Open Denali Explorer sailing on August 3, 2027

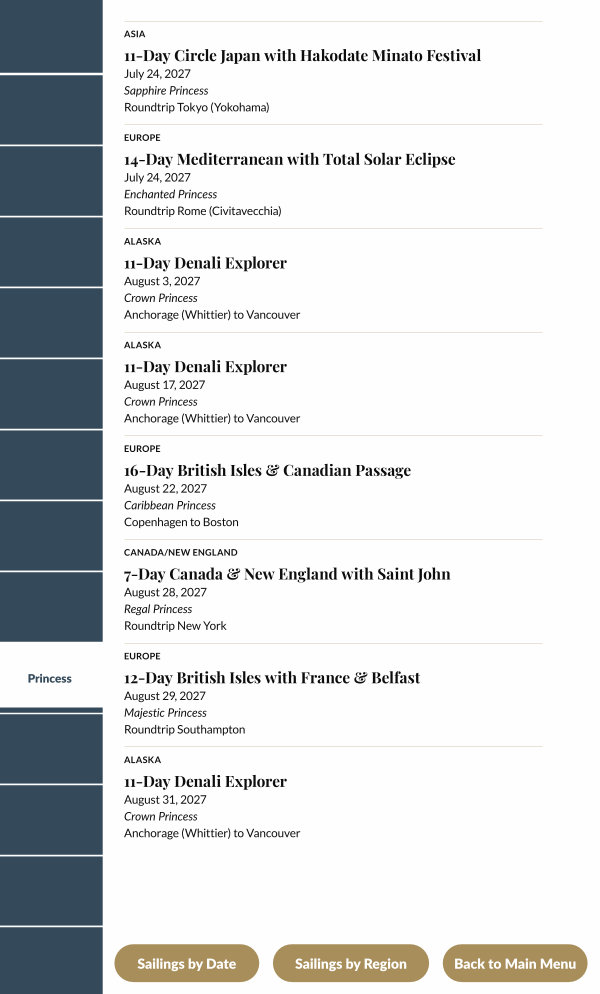[x=205, y=263]
